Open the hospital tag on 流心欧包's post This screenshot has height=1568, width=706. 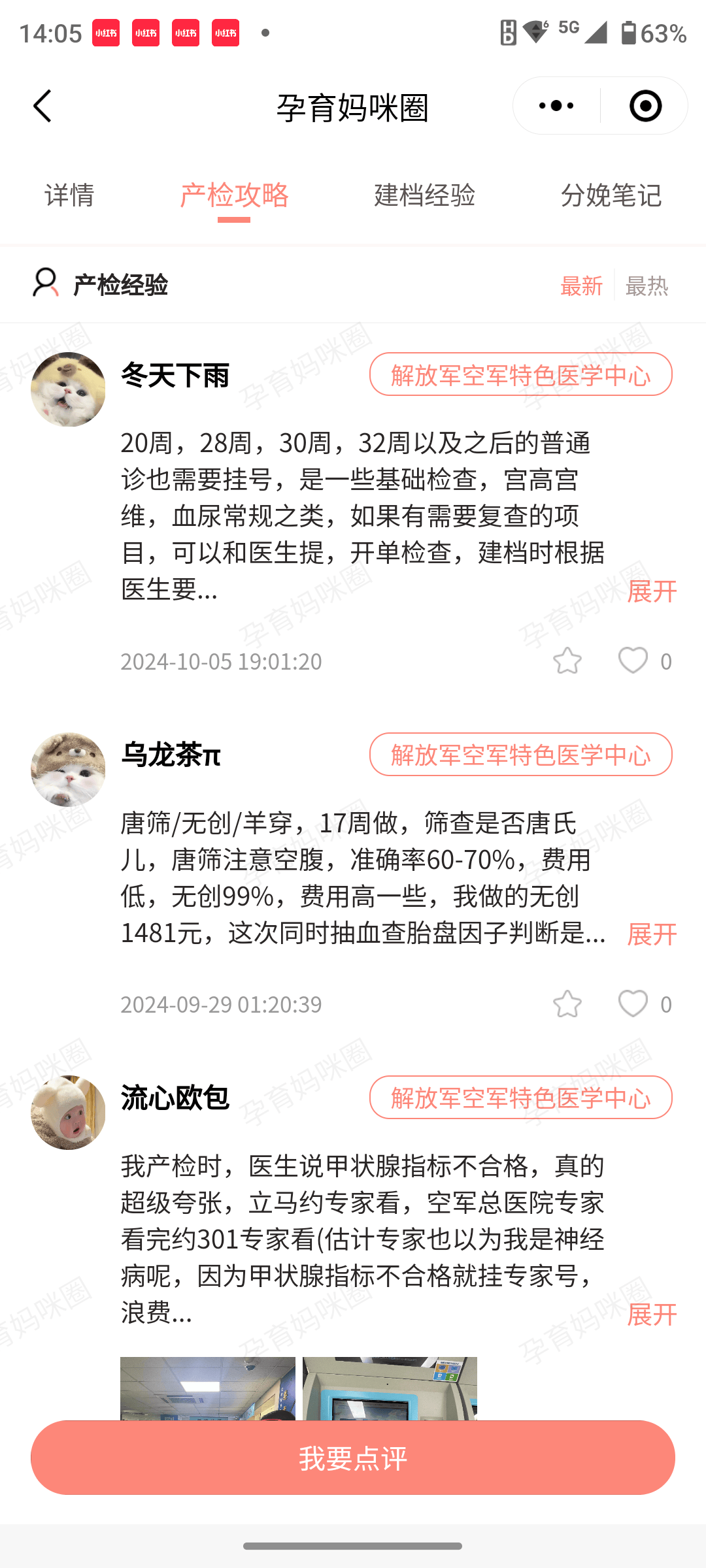(x=520, y=1098)
